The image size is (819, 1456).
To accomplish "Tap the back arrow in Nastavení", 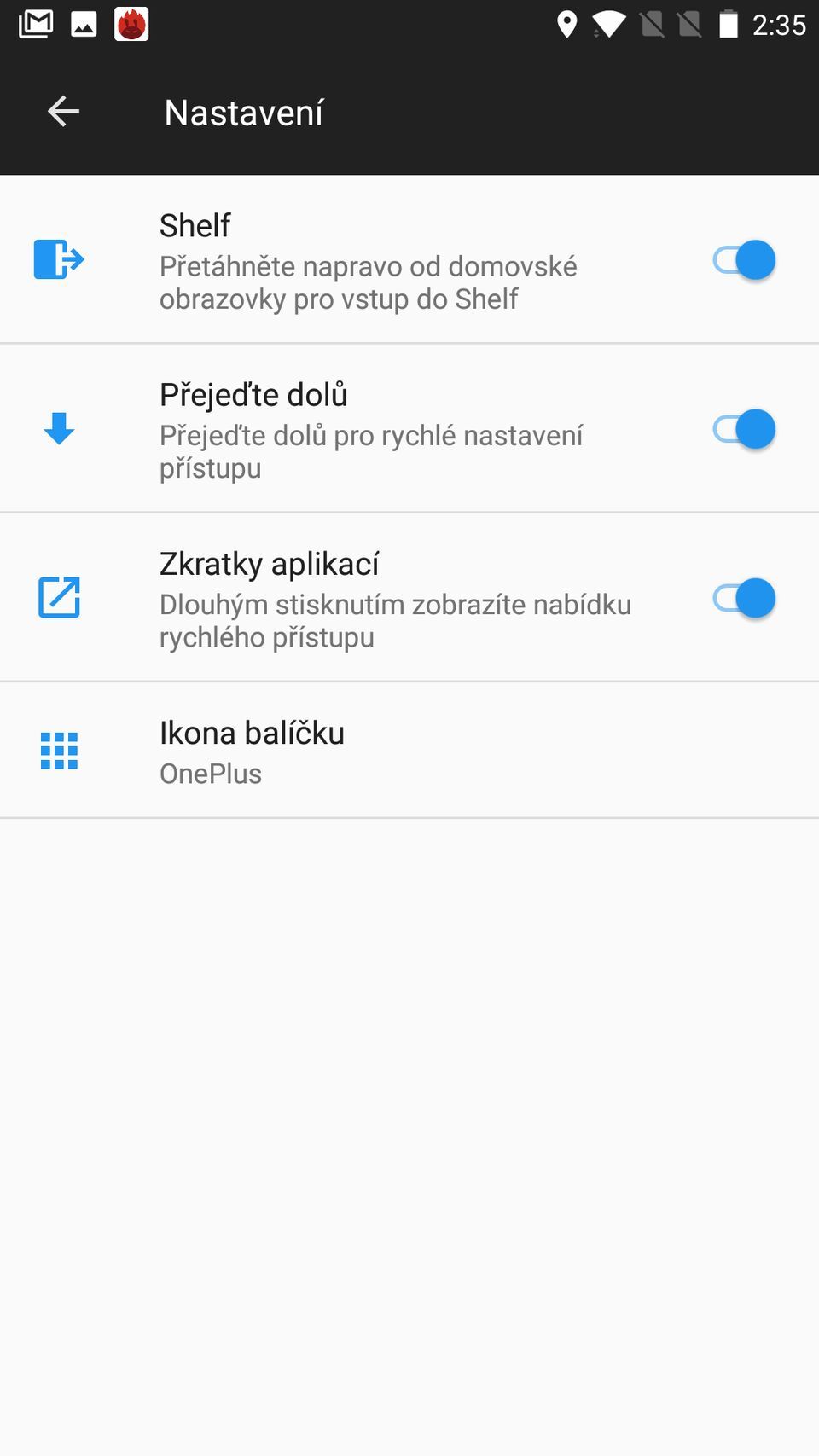I will [62, 111].
